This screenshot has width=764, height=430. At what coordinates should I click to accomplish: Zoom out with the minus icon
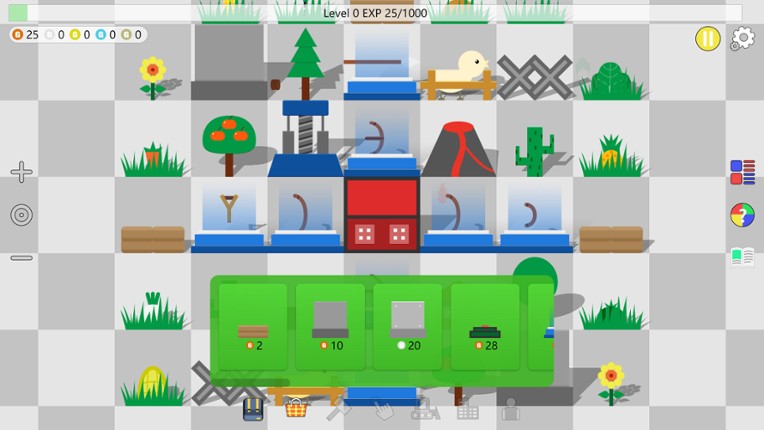pos(22,258)
